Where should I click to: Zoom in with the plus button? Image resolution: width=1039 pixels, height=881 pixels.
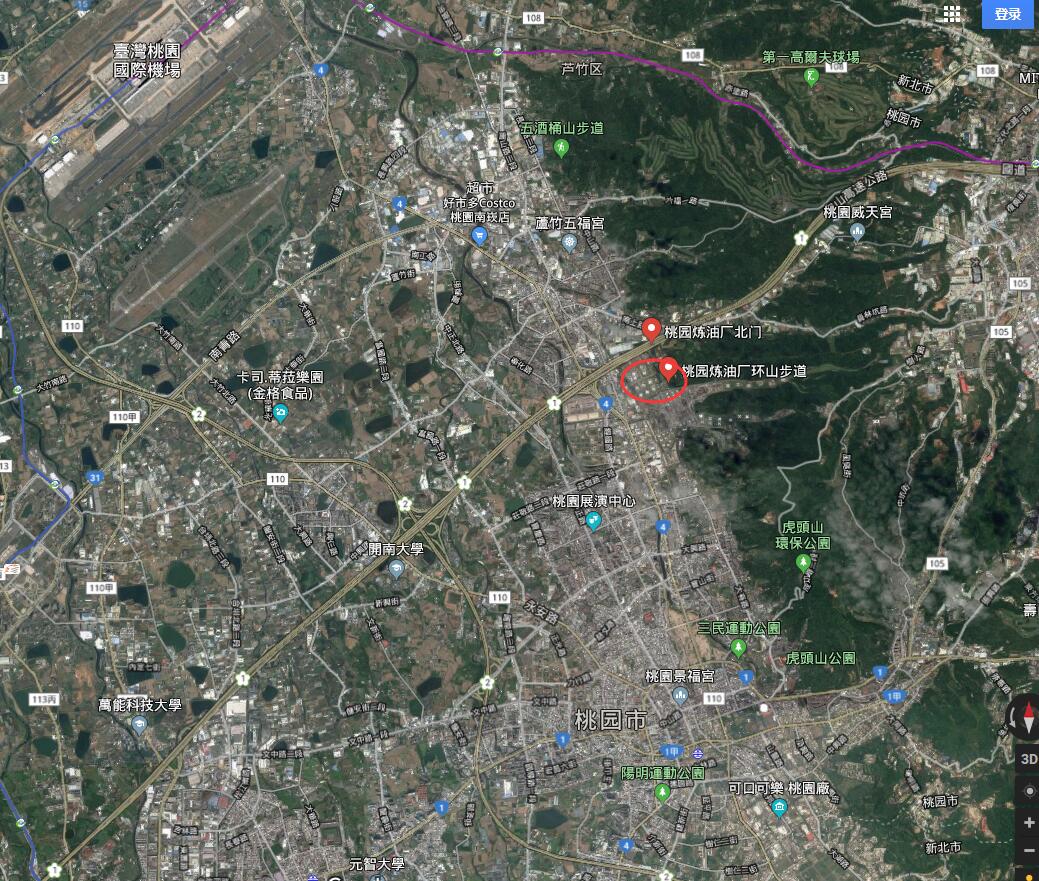[1029, 822]
